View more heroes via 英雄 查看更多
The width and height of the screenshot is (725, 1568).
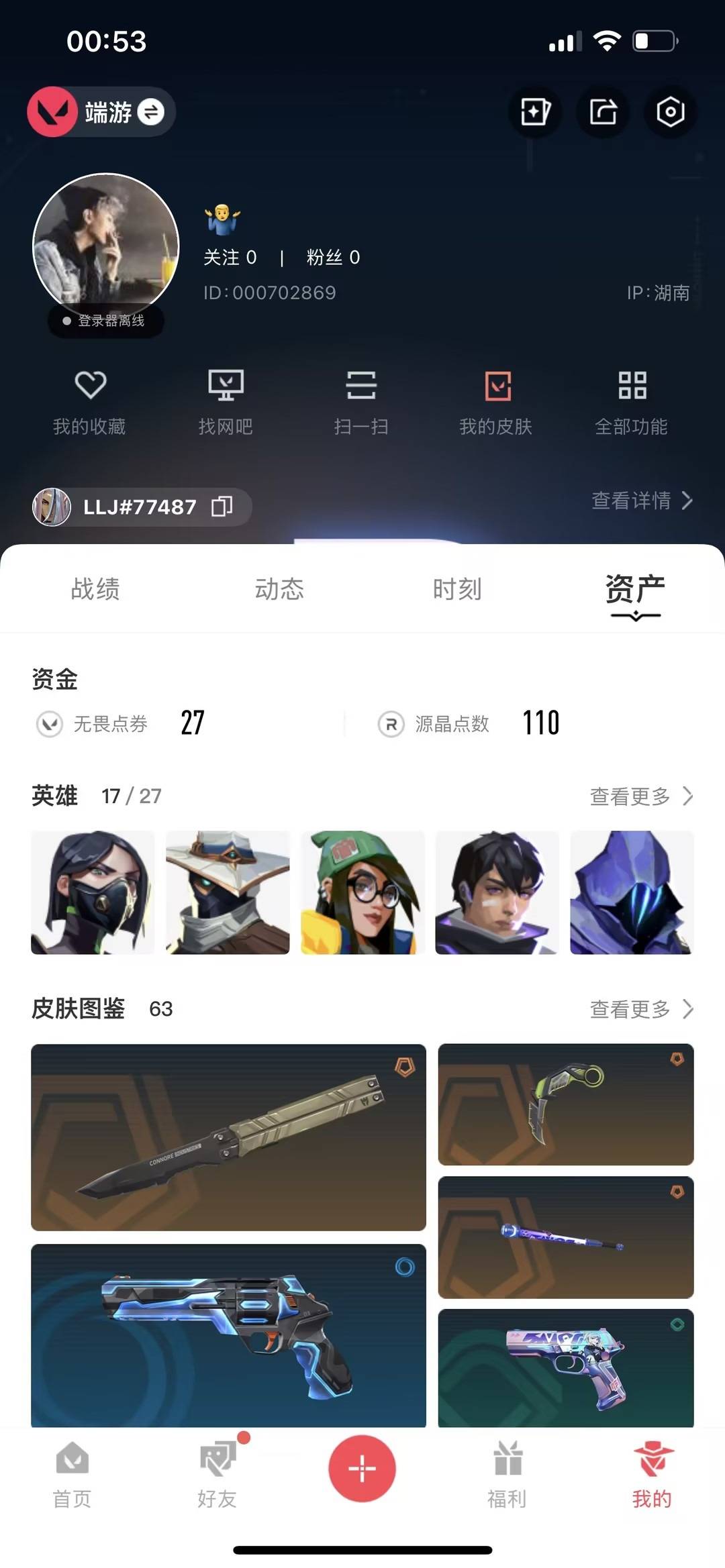[641, 796]
